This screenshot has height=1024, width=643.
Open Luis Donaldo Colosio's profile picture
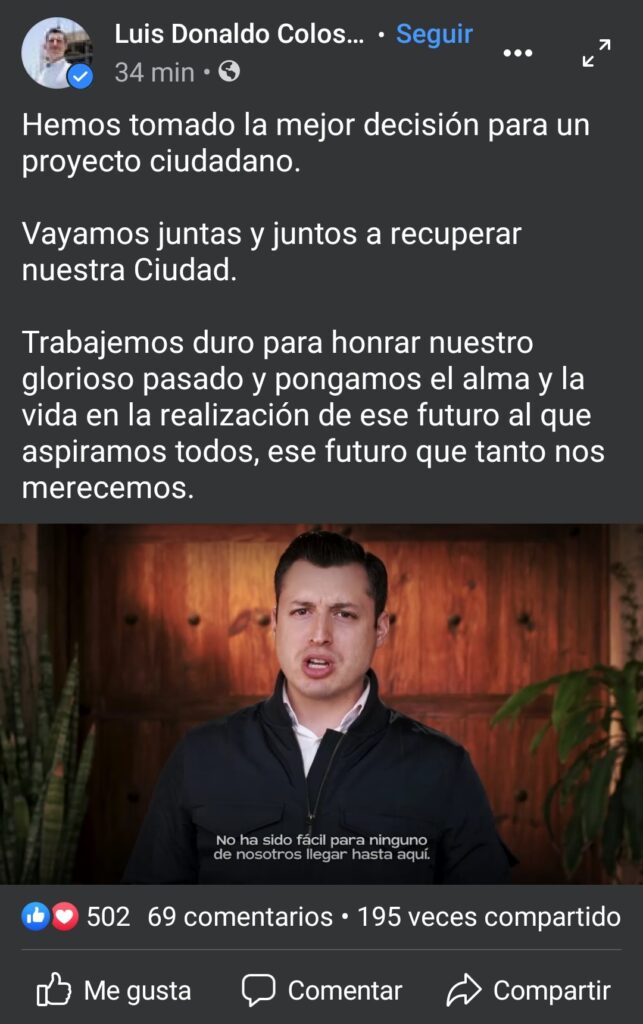tap(56, 52)
